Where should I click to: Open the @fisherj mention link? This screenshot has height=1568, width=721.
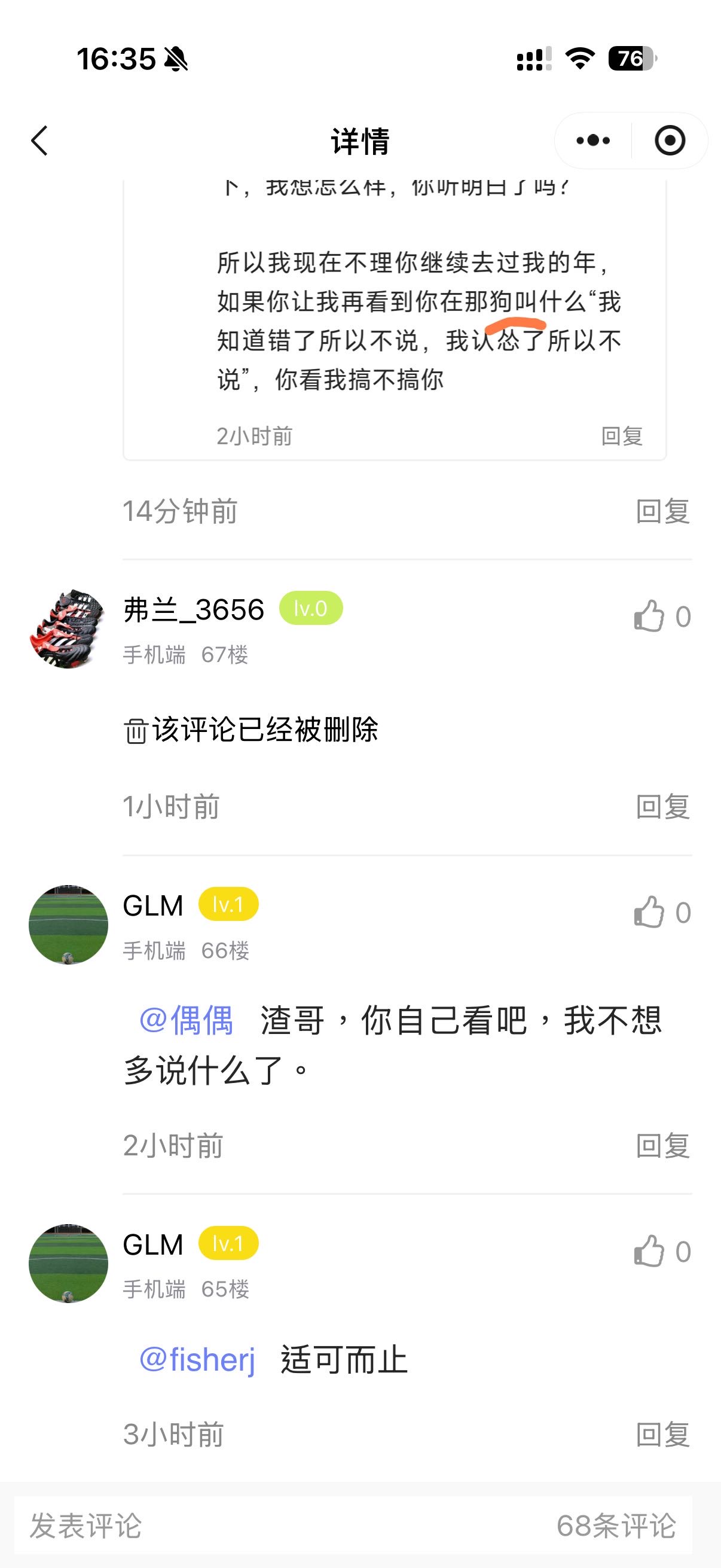point(197,1359)
